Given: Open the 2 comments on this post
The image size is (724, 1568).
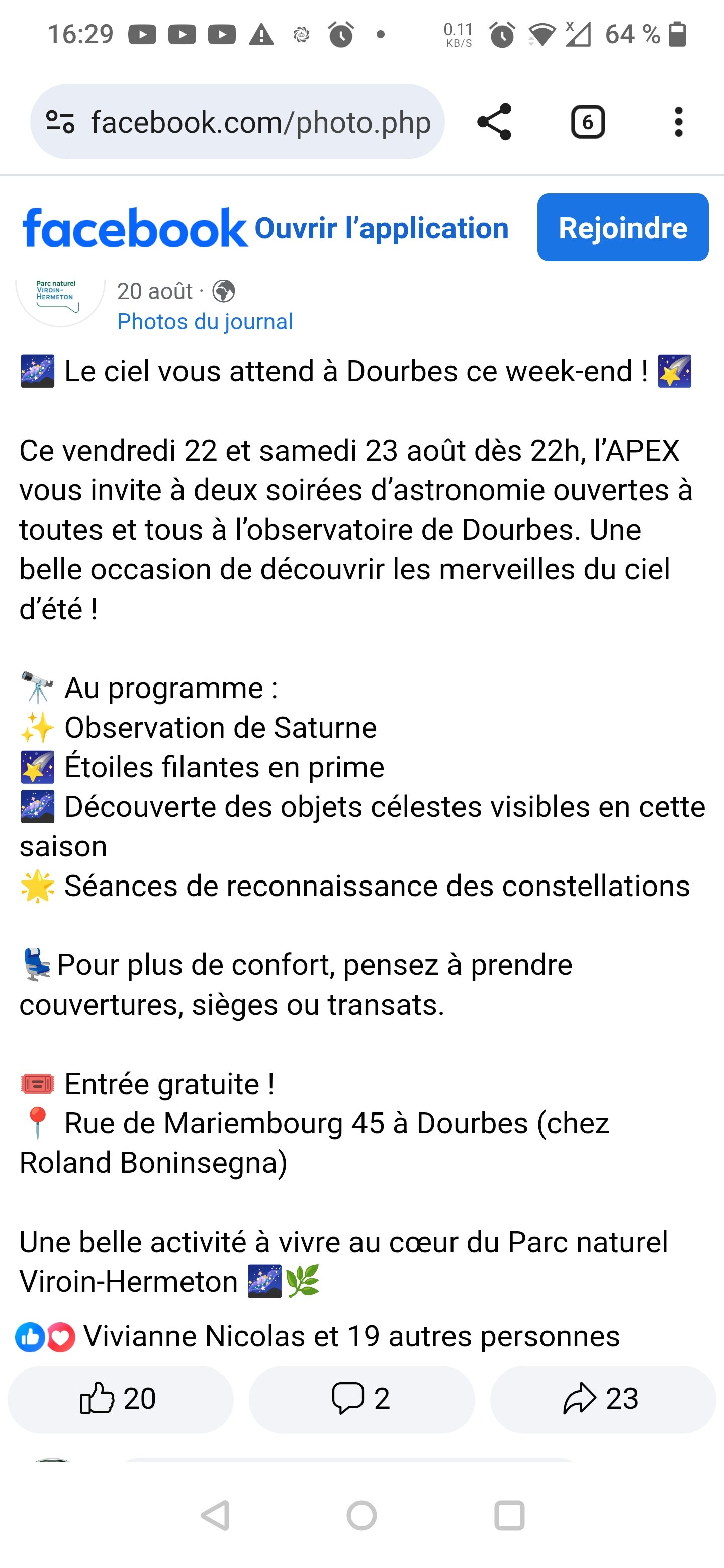Looking at the screenshot, I should click(361, 1398).
